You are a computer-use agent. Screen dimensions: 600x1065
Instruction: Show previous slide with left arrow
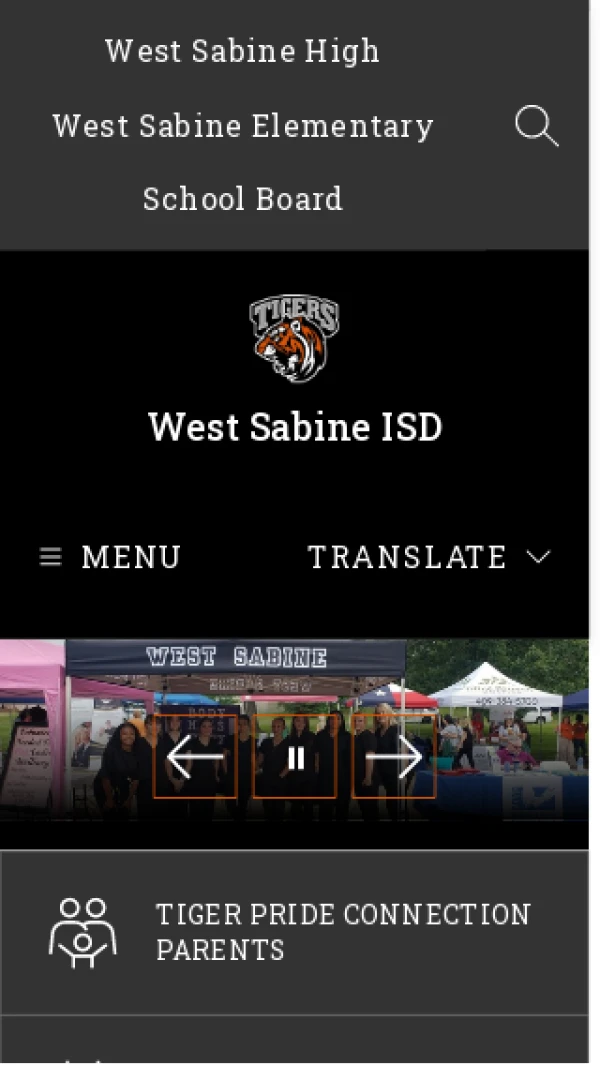[x=195, y=757]
